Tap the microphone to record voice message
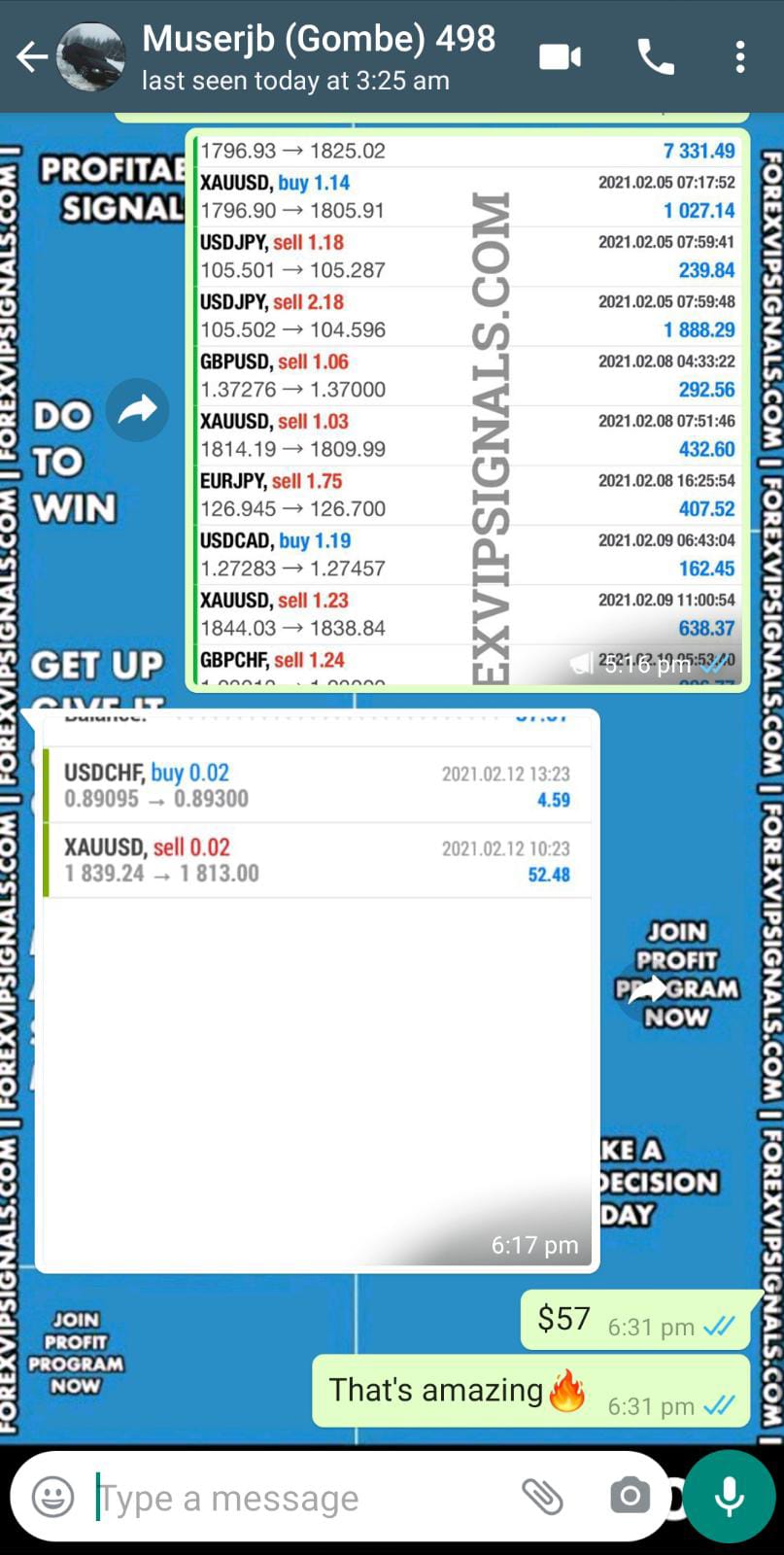This screenshot has width=784, height=1555. pos(730,1497)
